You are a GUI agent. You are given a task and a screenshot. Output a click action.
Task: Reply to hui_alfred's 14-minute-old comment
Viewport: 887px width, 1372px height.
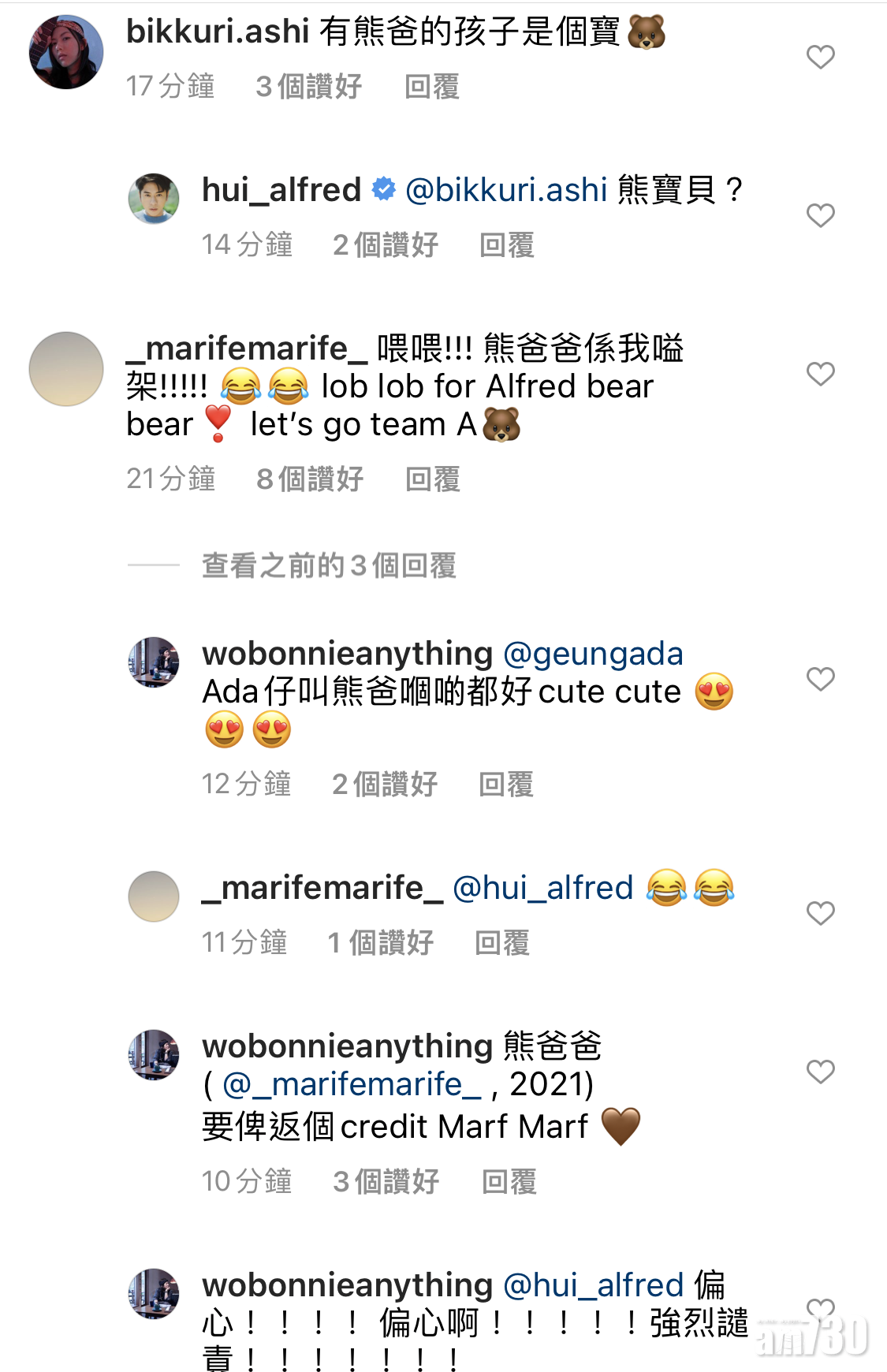(x=506, y=245)
